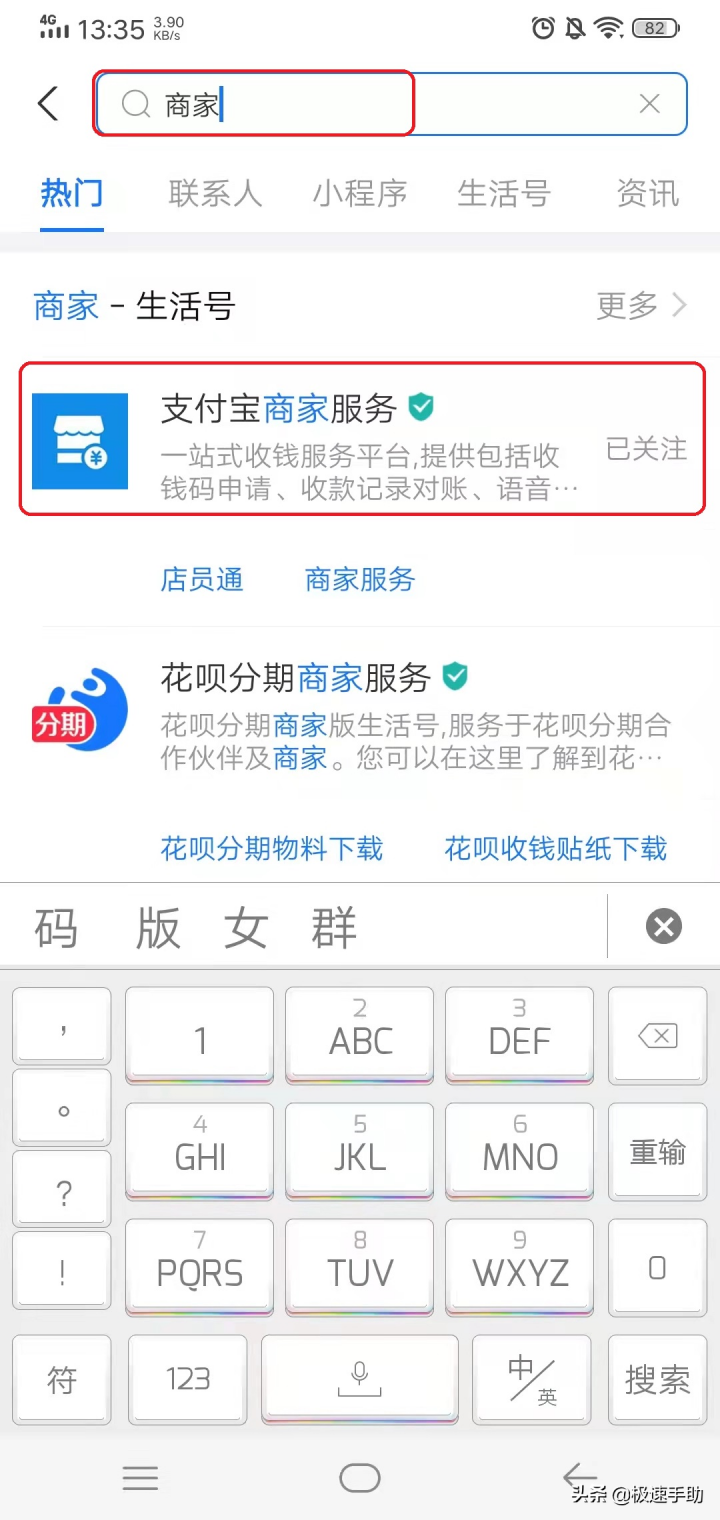The width and height of the screenshot is (720, 1520).
Task: Tap the back arrow at top left
Action: coord(49,103)
